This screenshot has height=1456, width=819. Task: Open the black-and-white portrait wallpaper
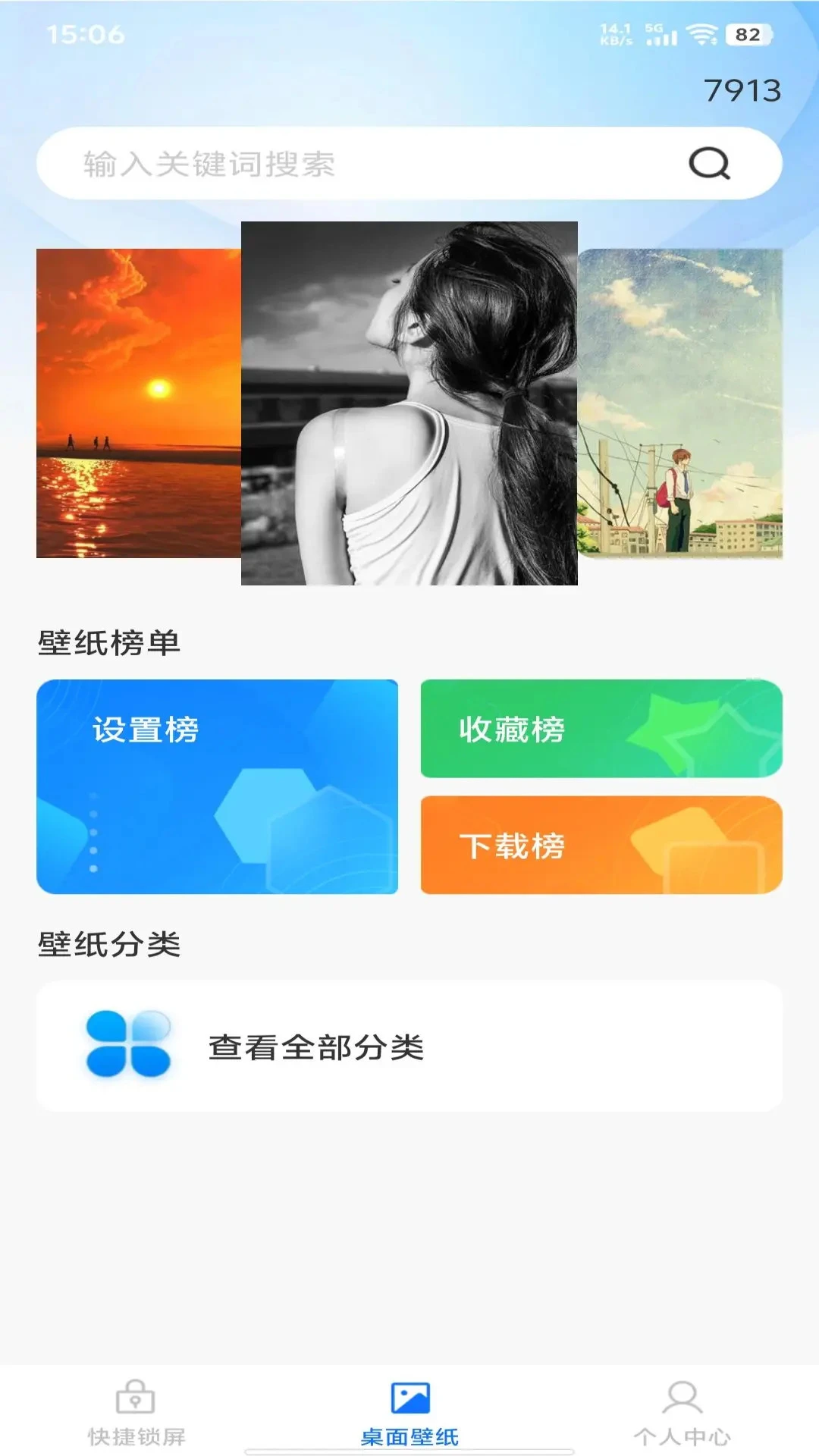(409, 402)
